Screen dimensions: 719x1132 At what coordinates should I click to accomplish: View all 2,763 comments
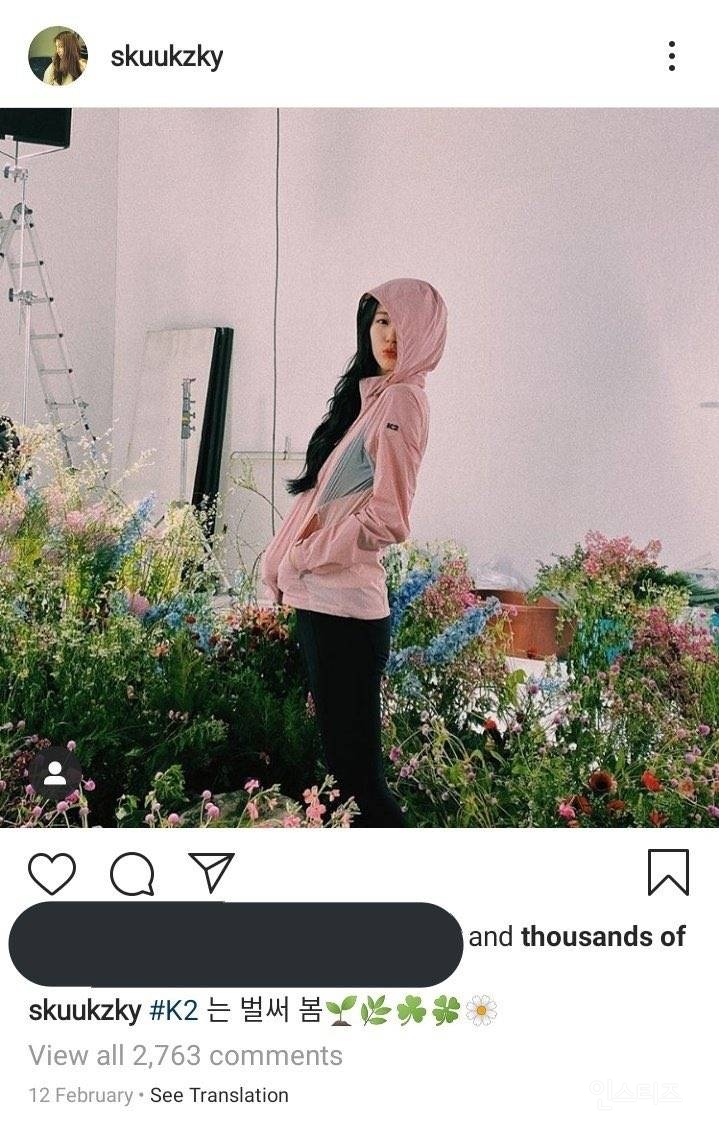point(185,1055)
